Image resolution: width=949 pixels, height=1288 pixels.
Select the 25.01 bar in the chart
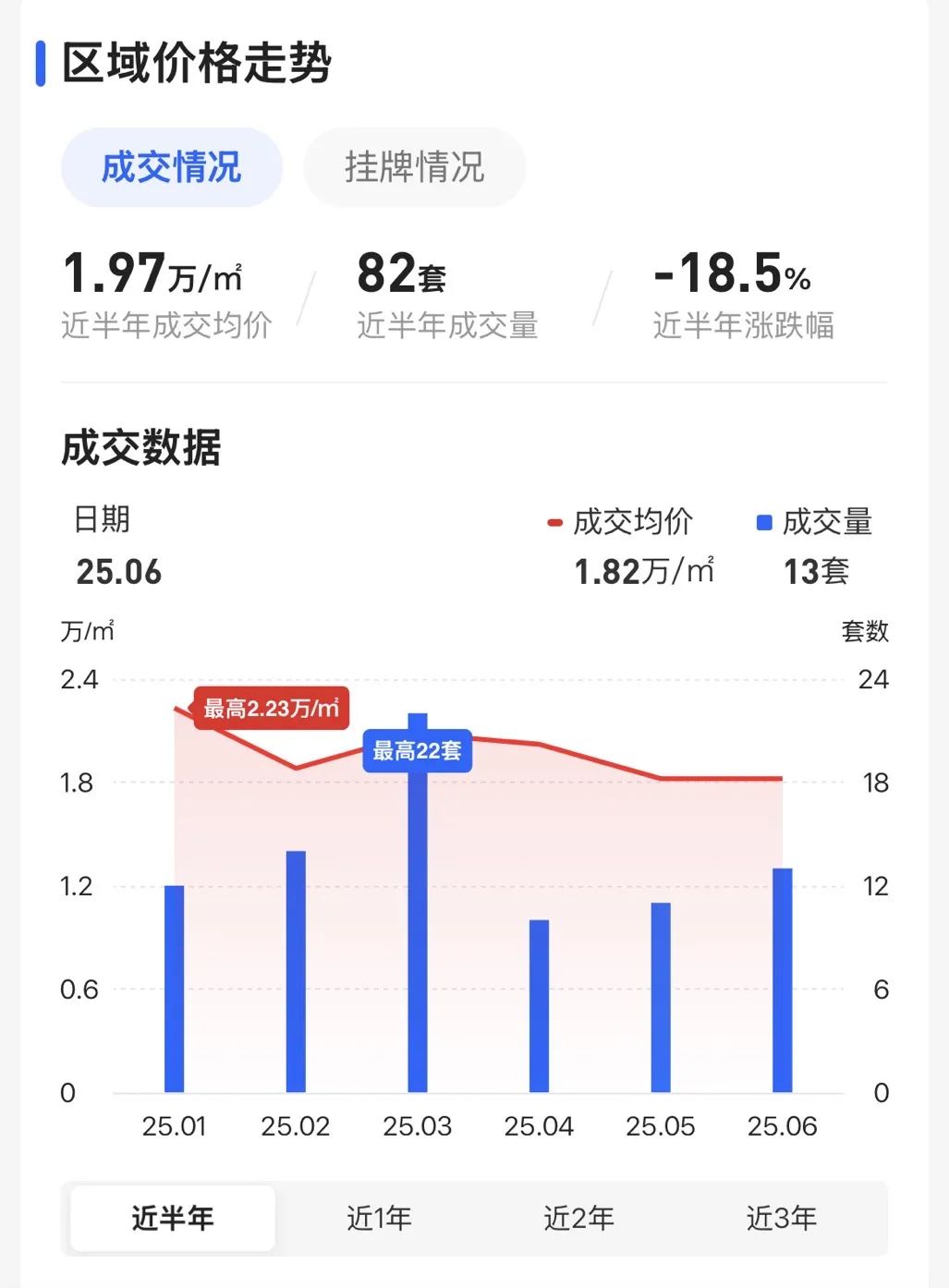click(174, 989)
